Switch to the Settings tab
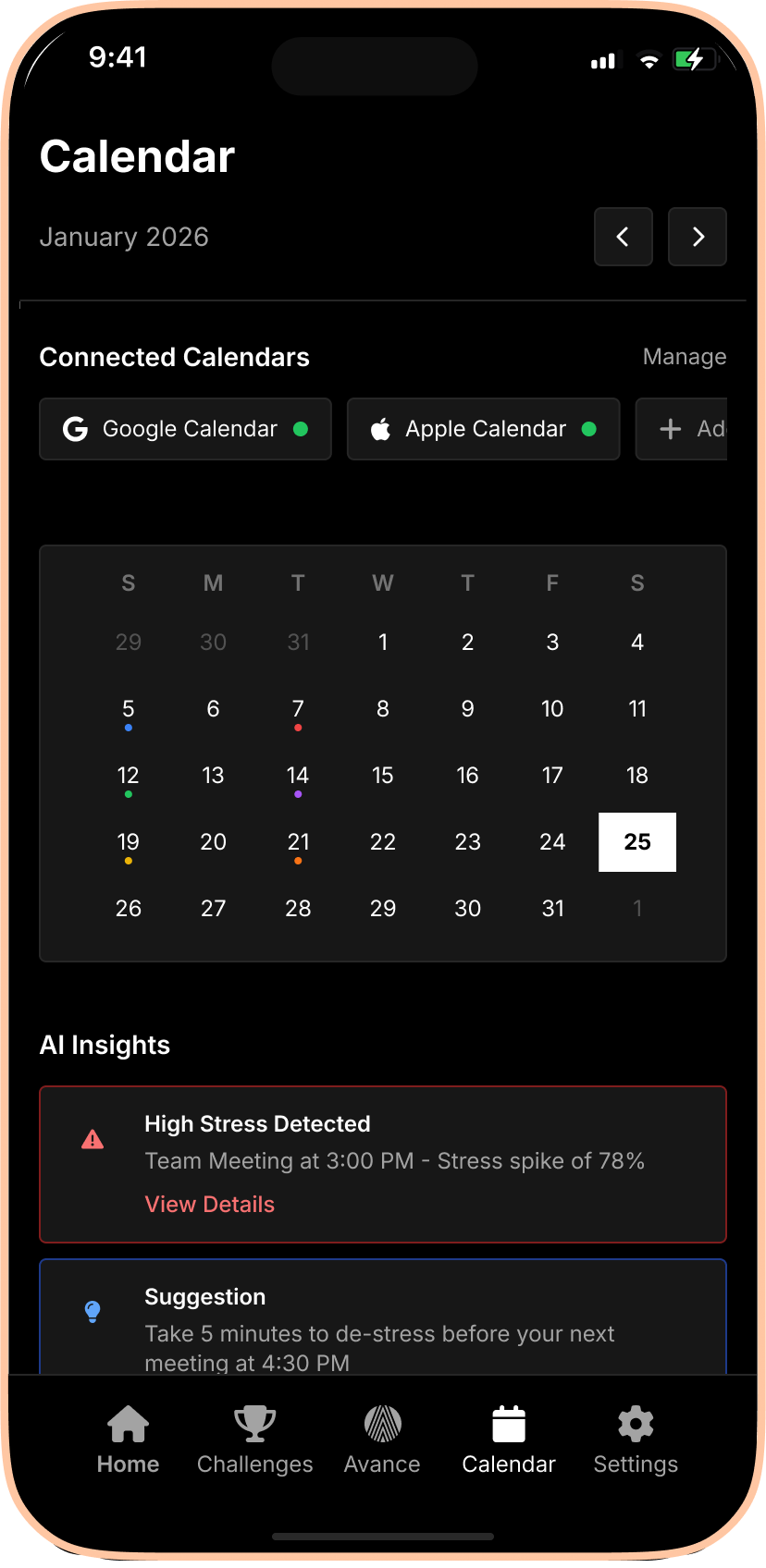The width and height of the screenshot is (766, 1568). pyautogui.click(x=636, y=1439)
